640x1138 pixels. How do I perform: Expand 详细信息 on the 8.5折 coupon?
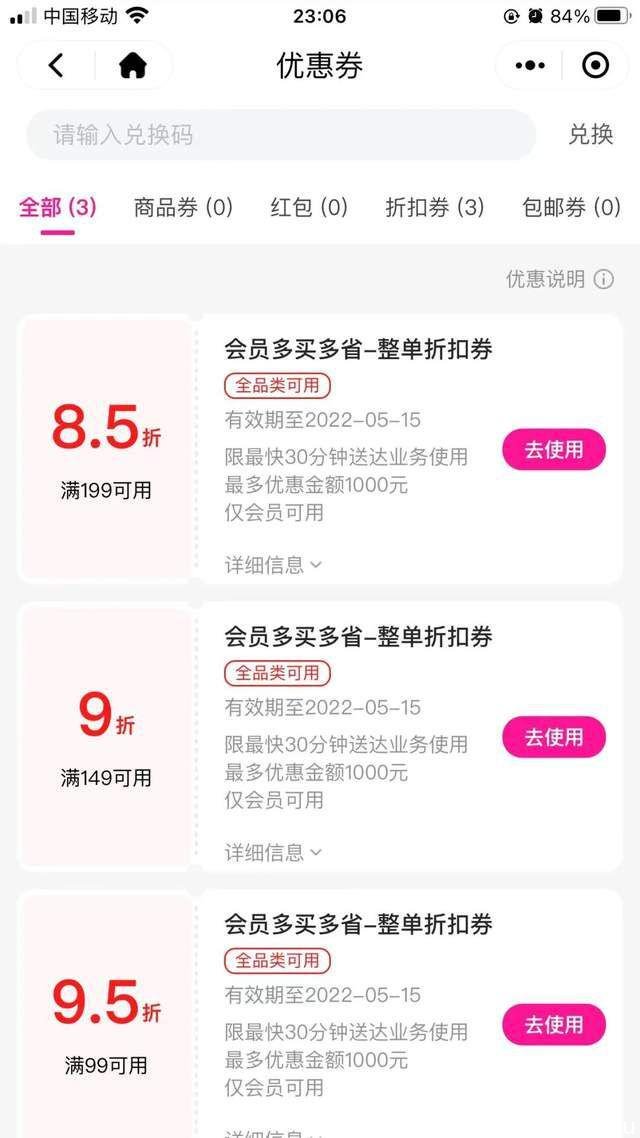click(x=273, y=565)
